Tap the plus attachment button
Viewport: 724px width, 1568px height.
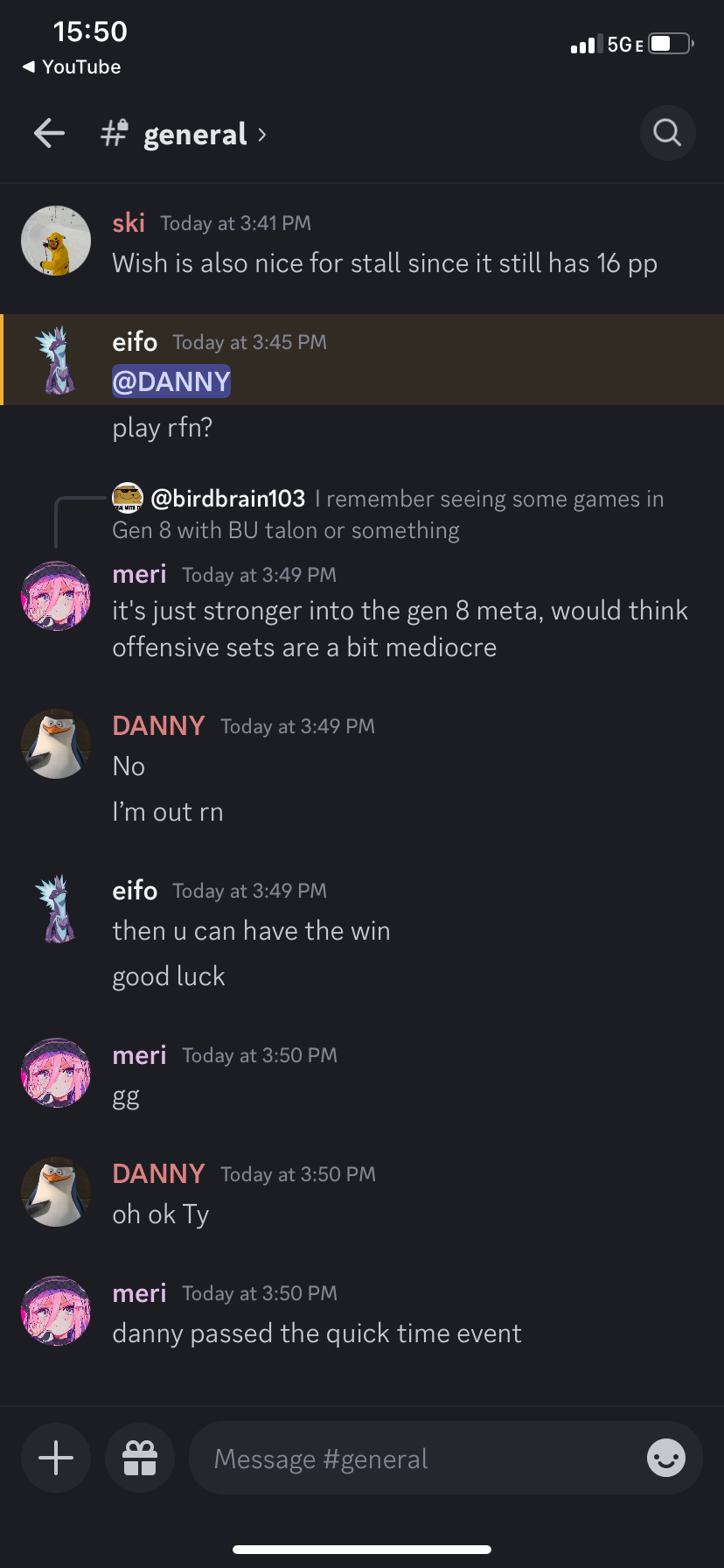(x=56, y=1458)
